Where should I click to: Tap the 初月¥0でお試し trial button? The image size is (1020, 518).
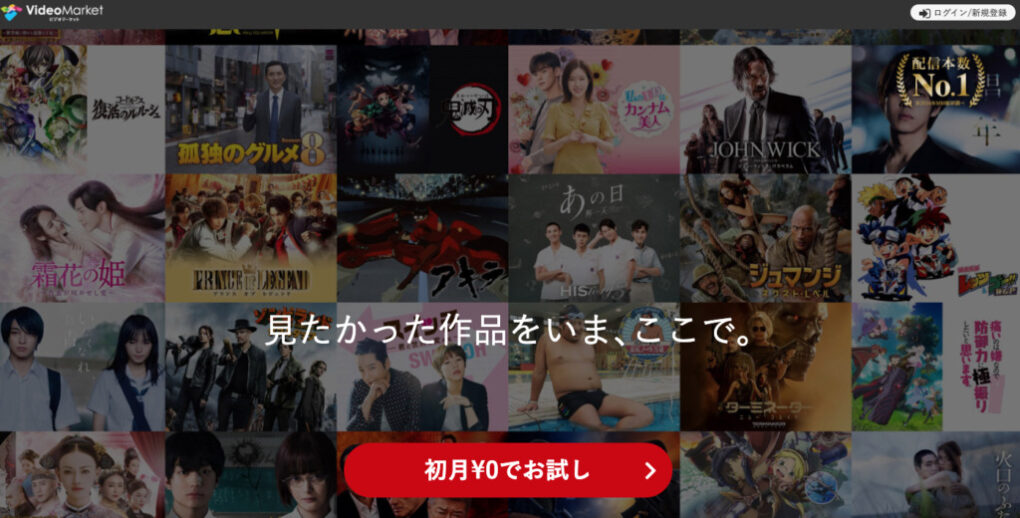tap(508, 470)
